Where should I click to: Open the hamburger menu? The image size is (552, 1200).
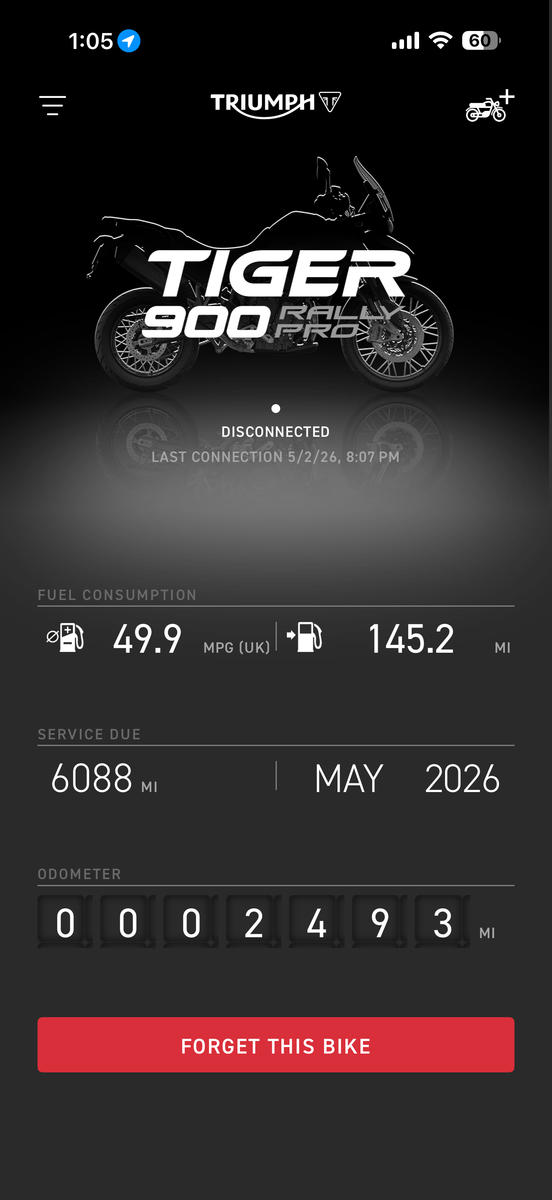[53, 105]
